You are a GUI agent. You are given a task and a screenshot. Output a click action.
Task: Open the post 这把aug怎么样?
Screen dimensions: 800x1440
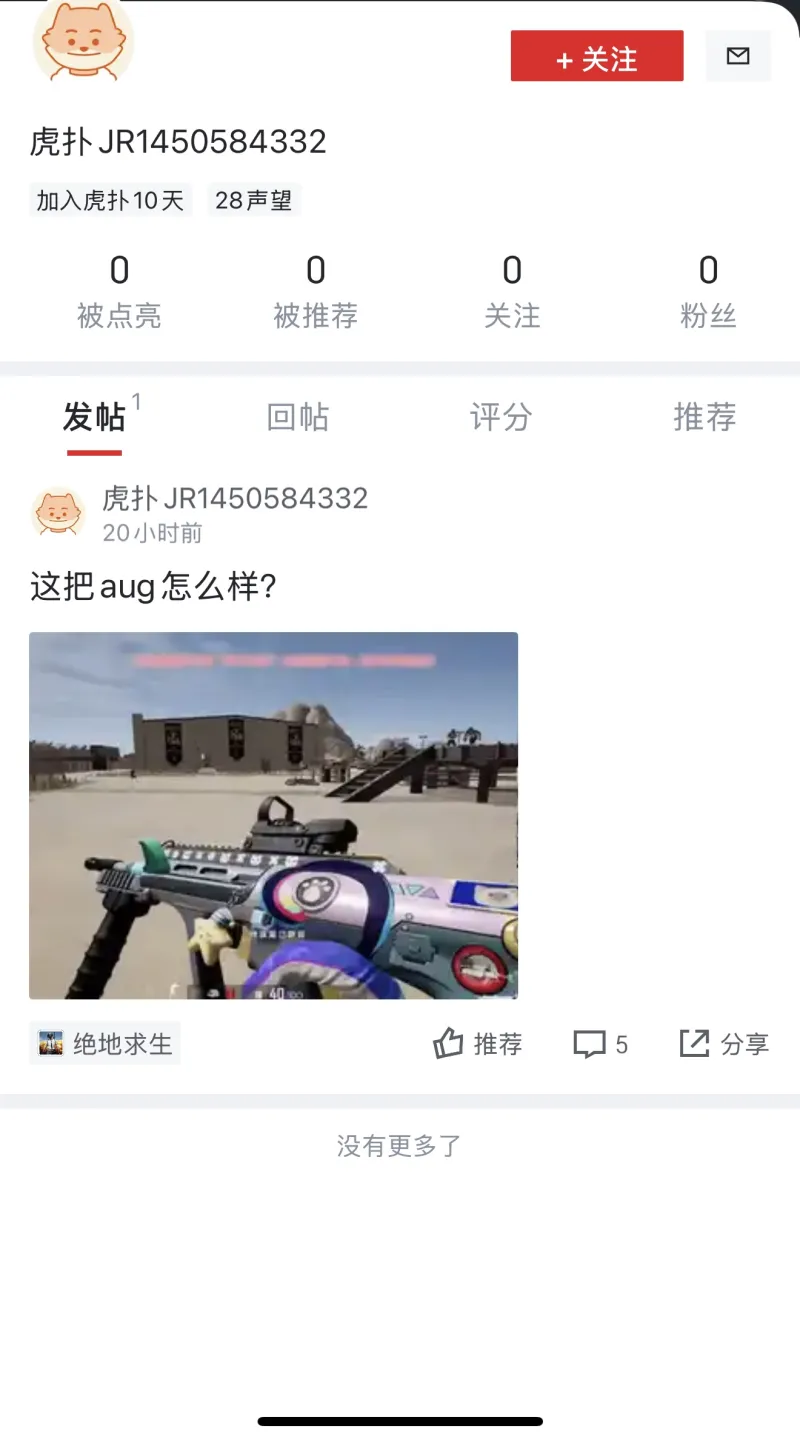pos(153,586)
